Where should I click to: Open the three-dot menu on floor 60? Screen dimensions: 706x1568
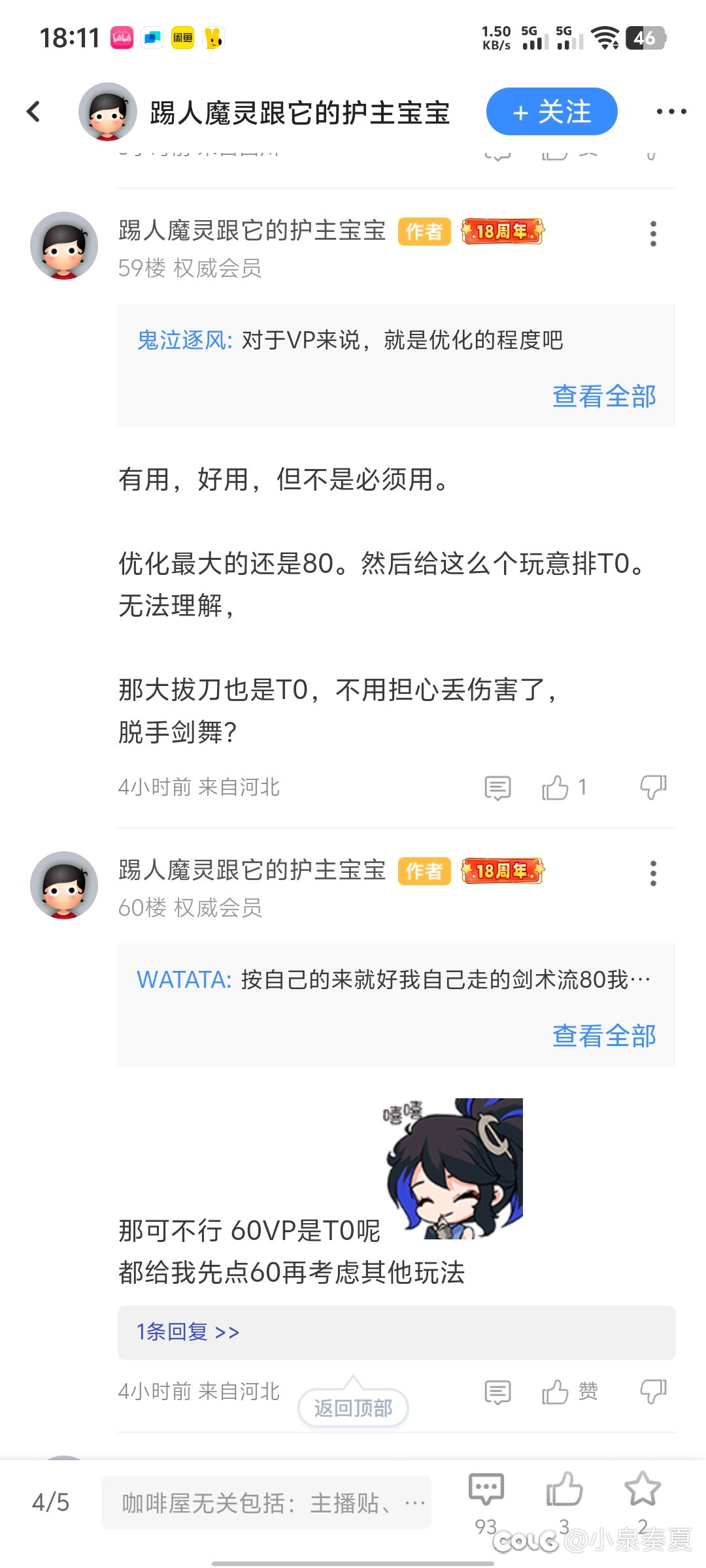tap(653, 873)
